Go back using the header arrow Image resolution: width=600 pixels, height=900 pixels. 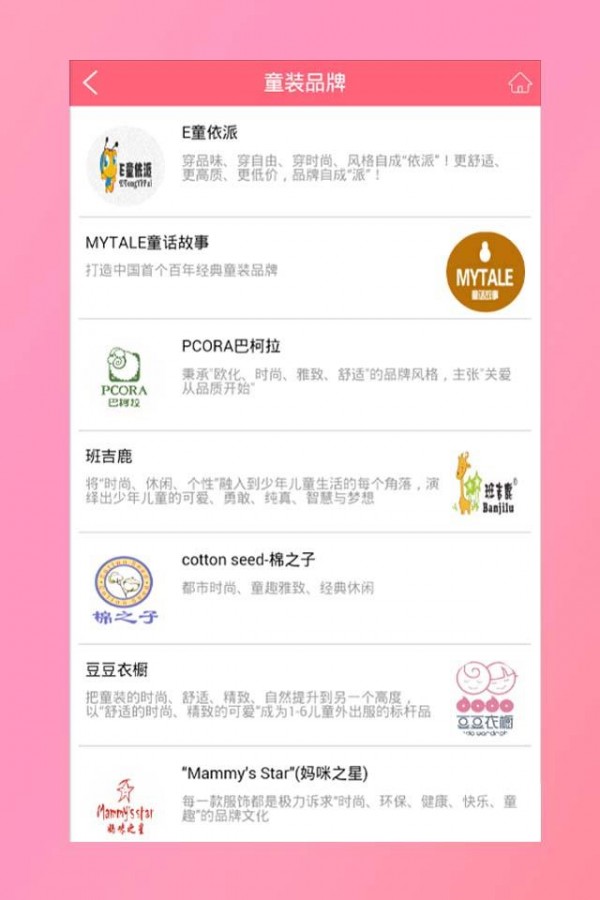(91, 83)
